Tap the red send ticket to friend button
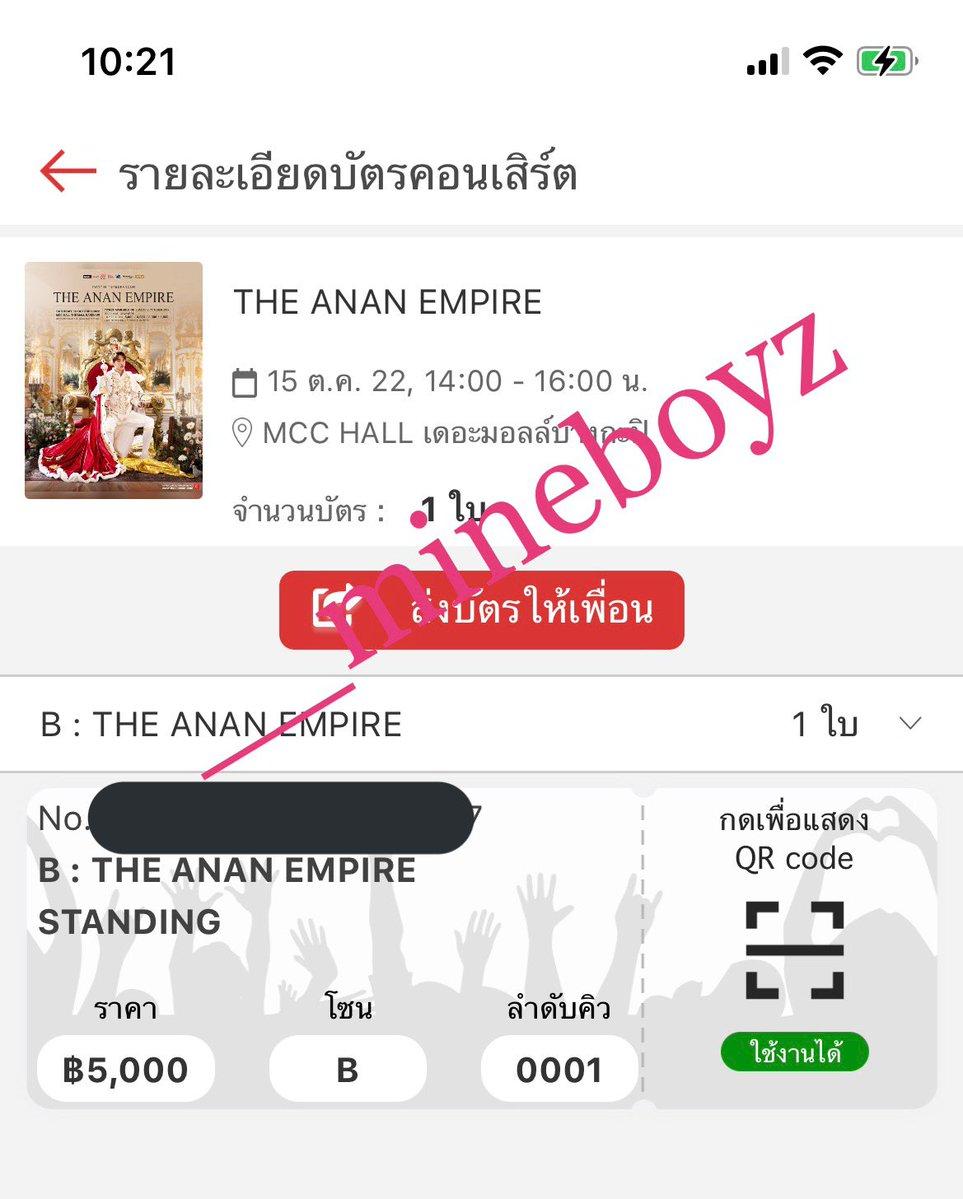The image size is (963, 1199). 482,610
